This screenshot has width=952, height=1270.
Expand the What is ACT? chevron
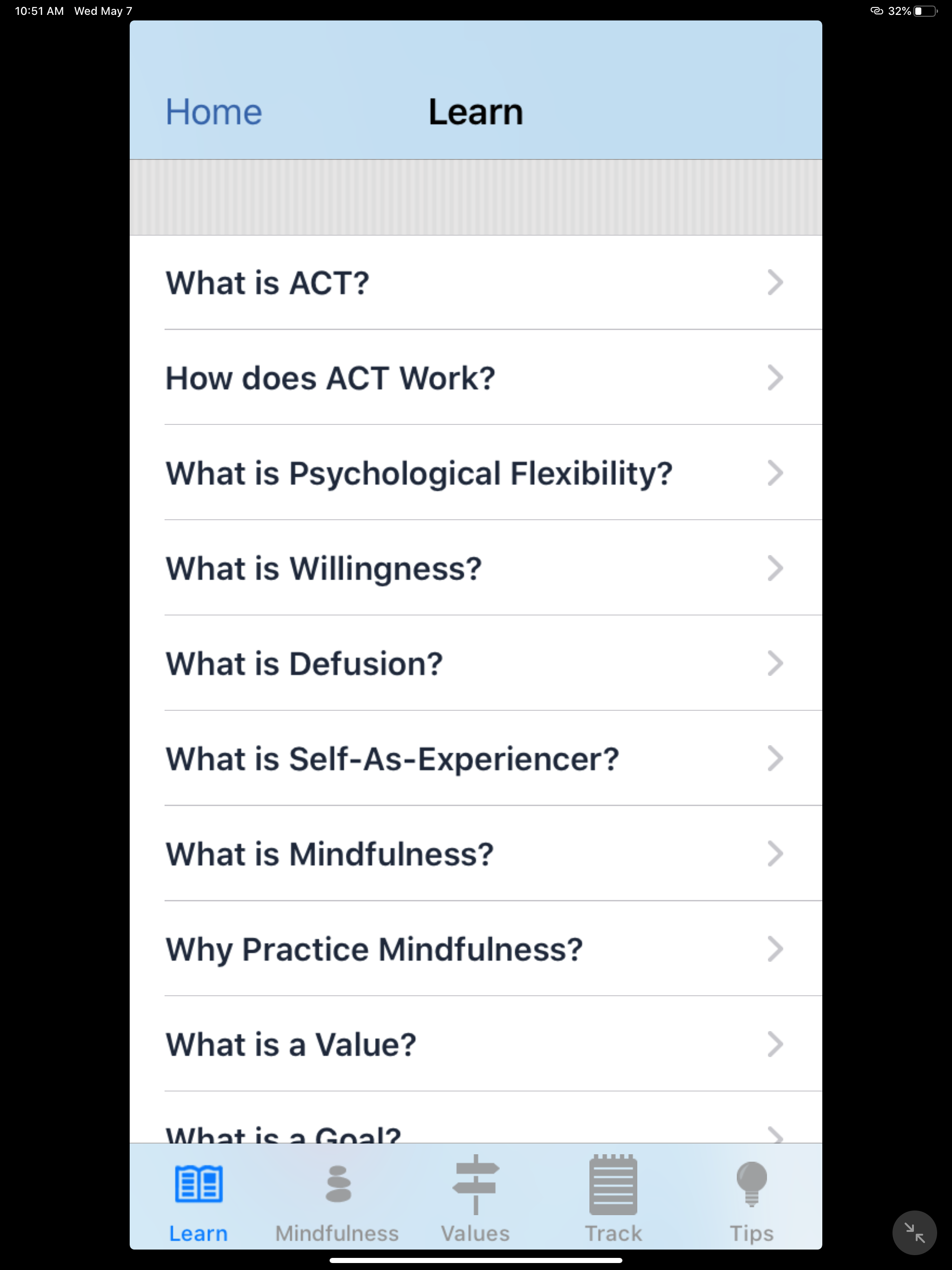[776, 282]
